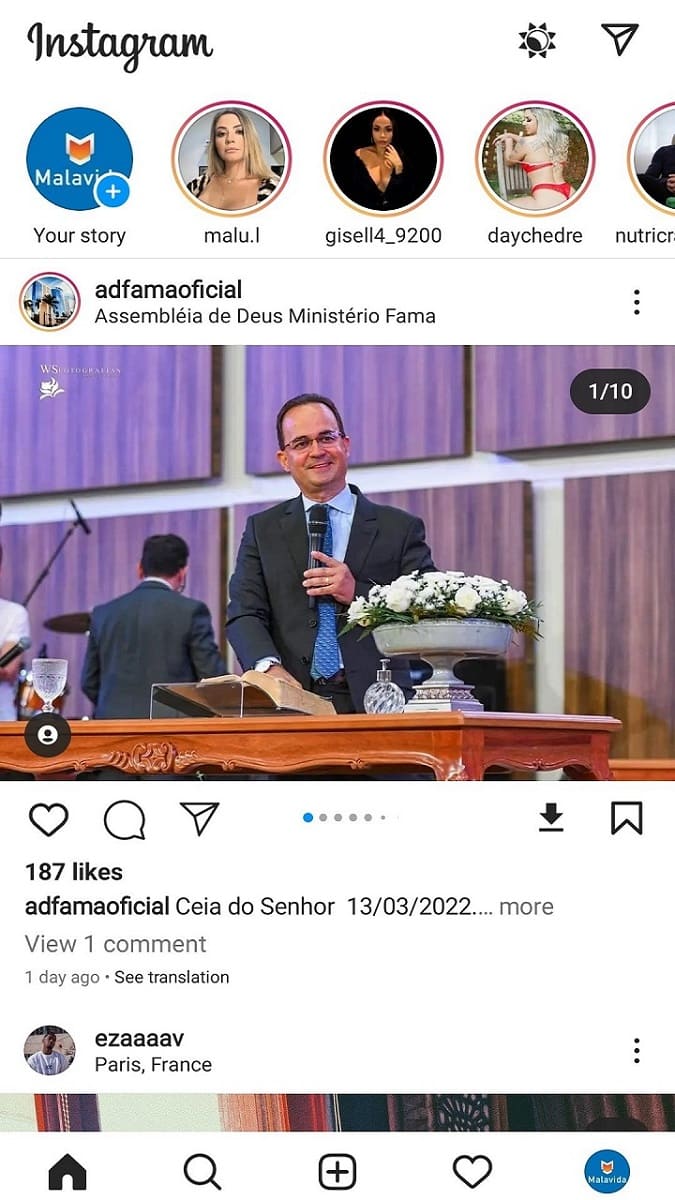Switch to the Search tab
Viewport: 675px width, 1200px height.
coord(202,1171)
